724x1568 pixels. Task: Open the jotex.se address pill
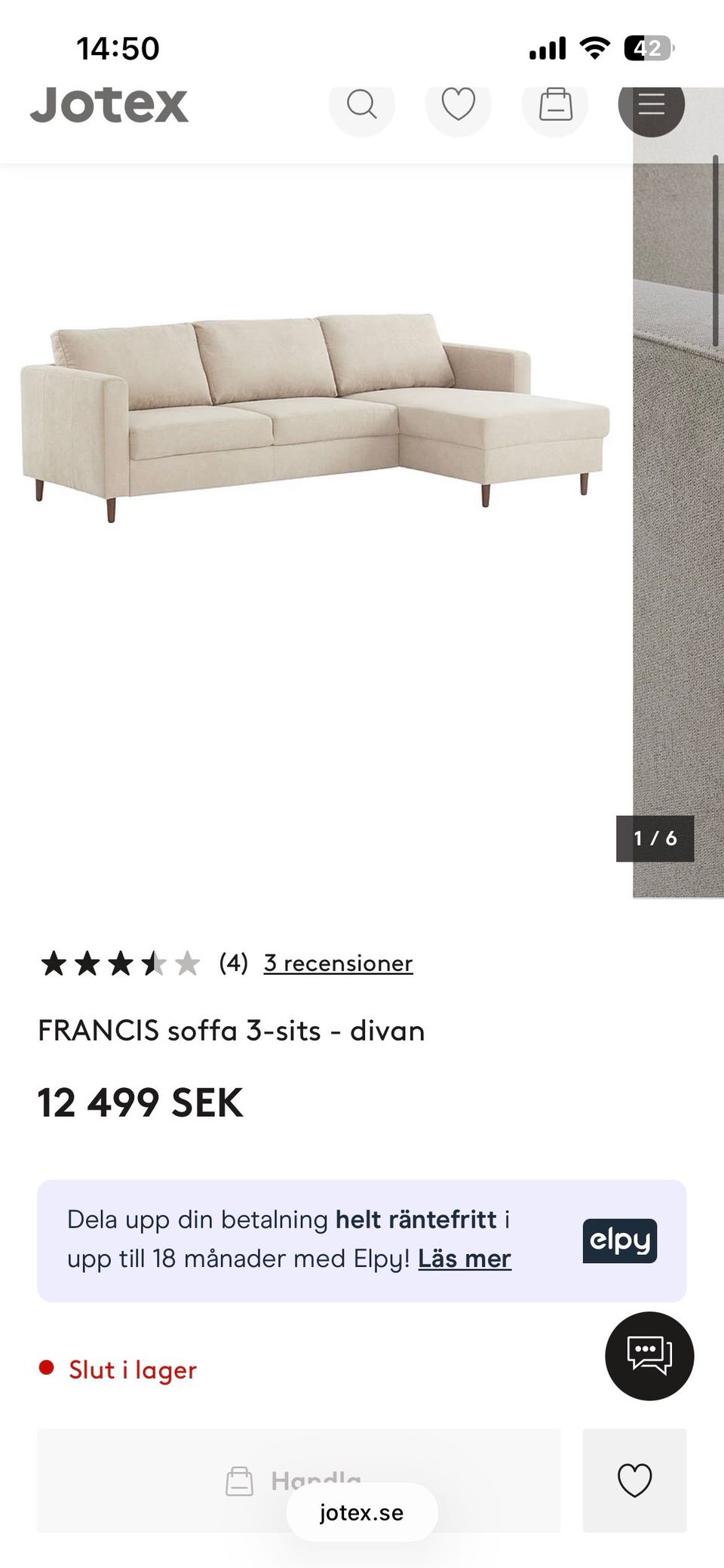pos(360,1512)
